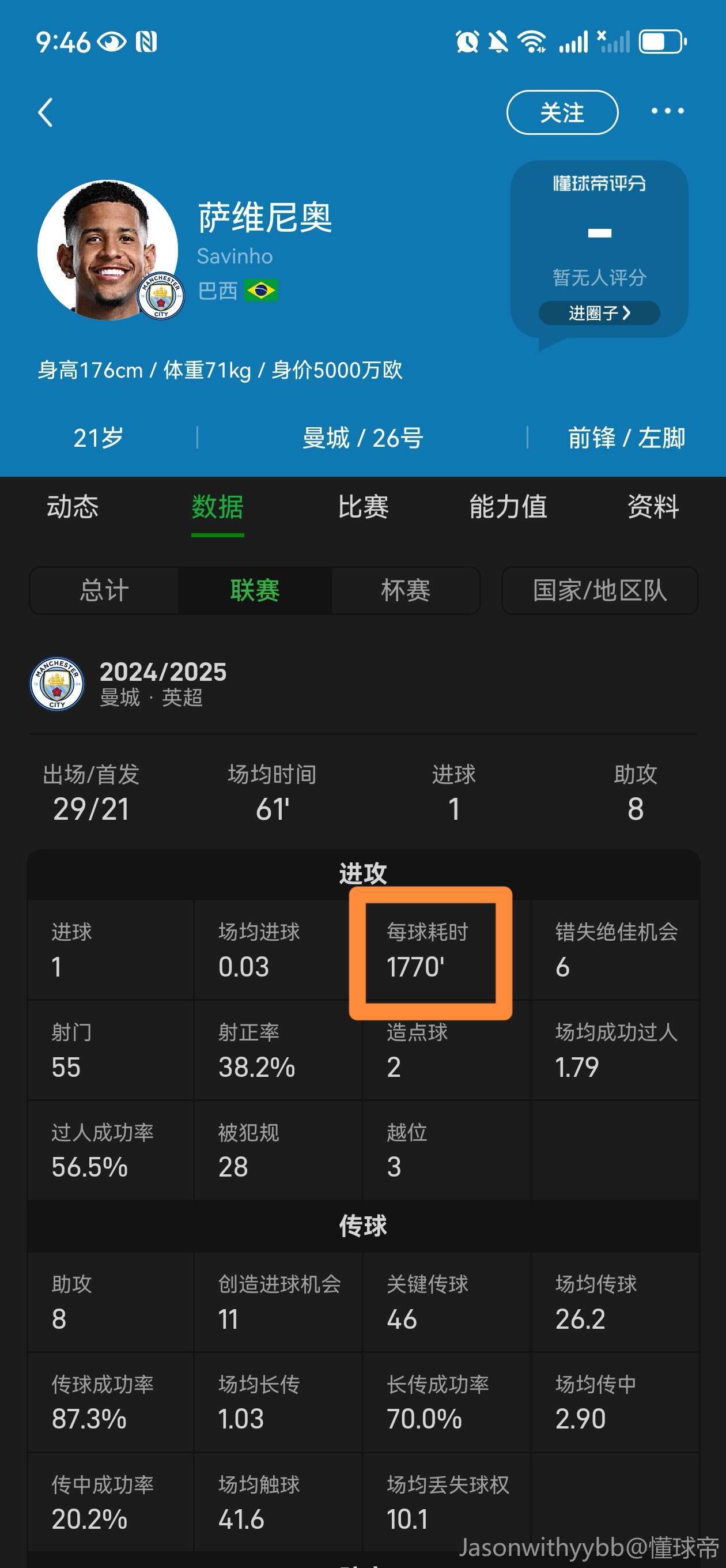Go back using the top-left arrow
The height and width of the screenshot is (1568, 726).
(x=46, y=112)
